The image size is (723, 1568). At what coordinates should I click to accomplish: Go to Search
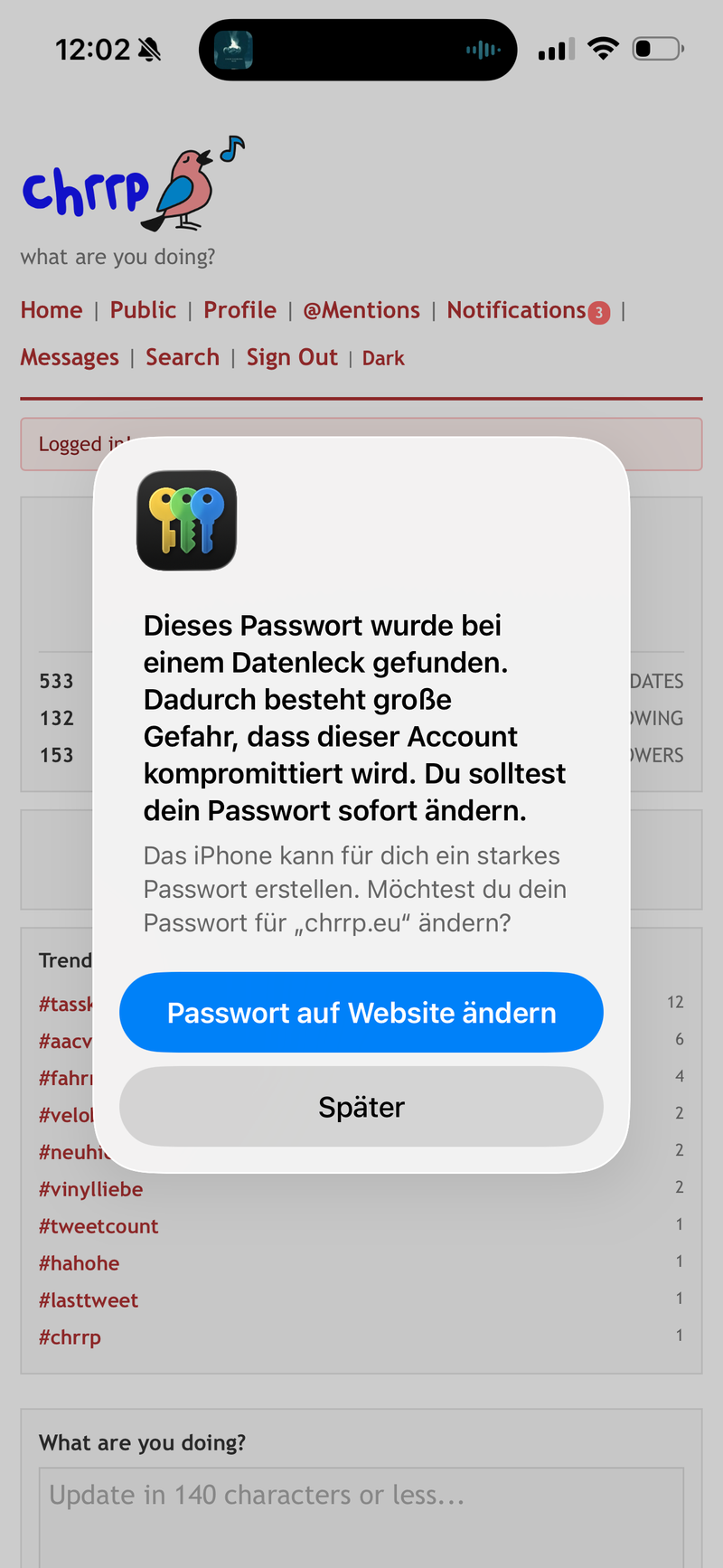(183, 357)
